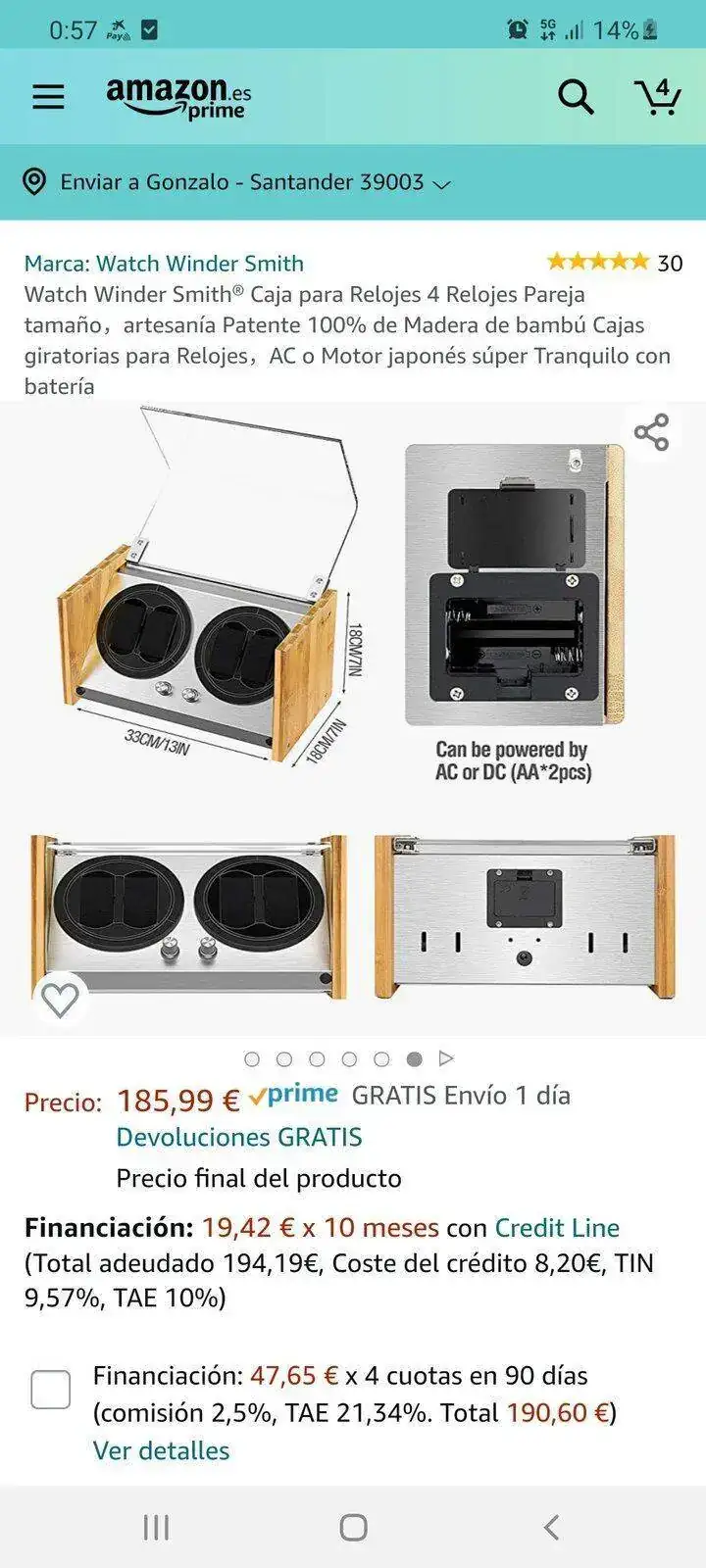The width and height of the screenshot is (706, 1568).
Task: Add the watch winder to wish list
Action: point(60,1000)
